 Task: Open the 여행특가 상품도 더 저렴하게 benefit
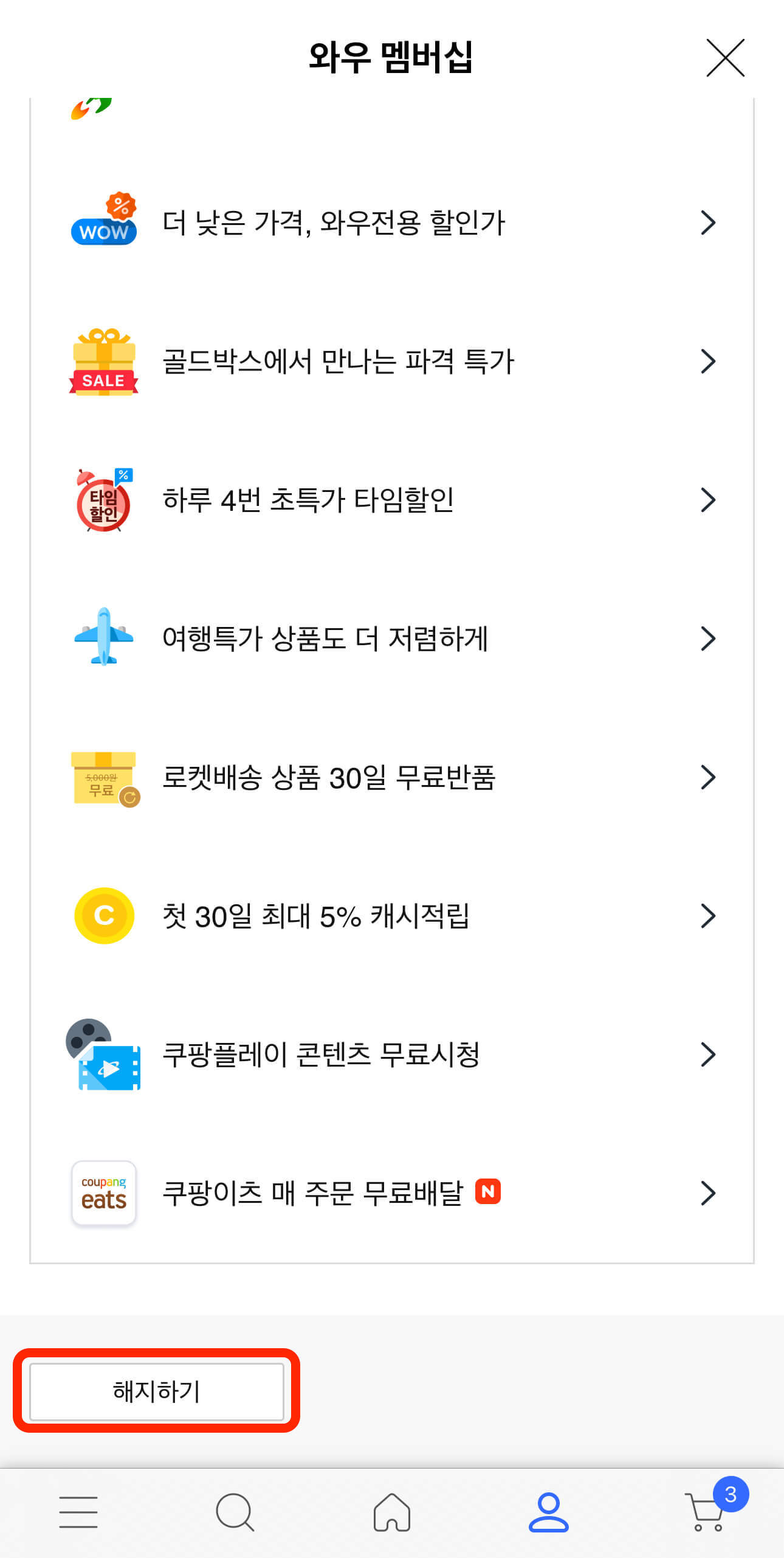pyautogui.click(x=331, y=639)
